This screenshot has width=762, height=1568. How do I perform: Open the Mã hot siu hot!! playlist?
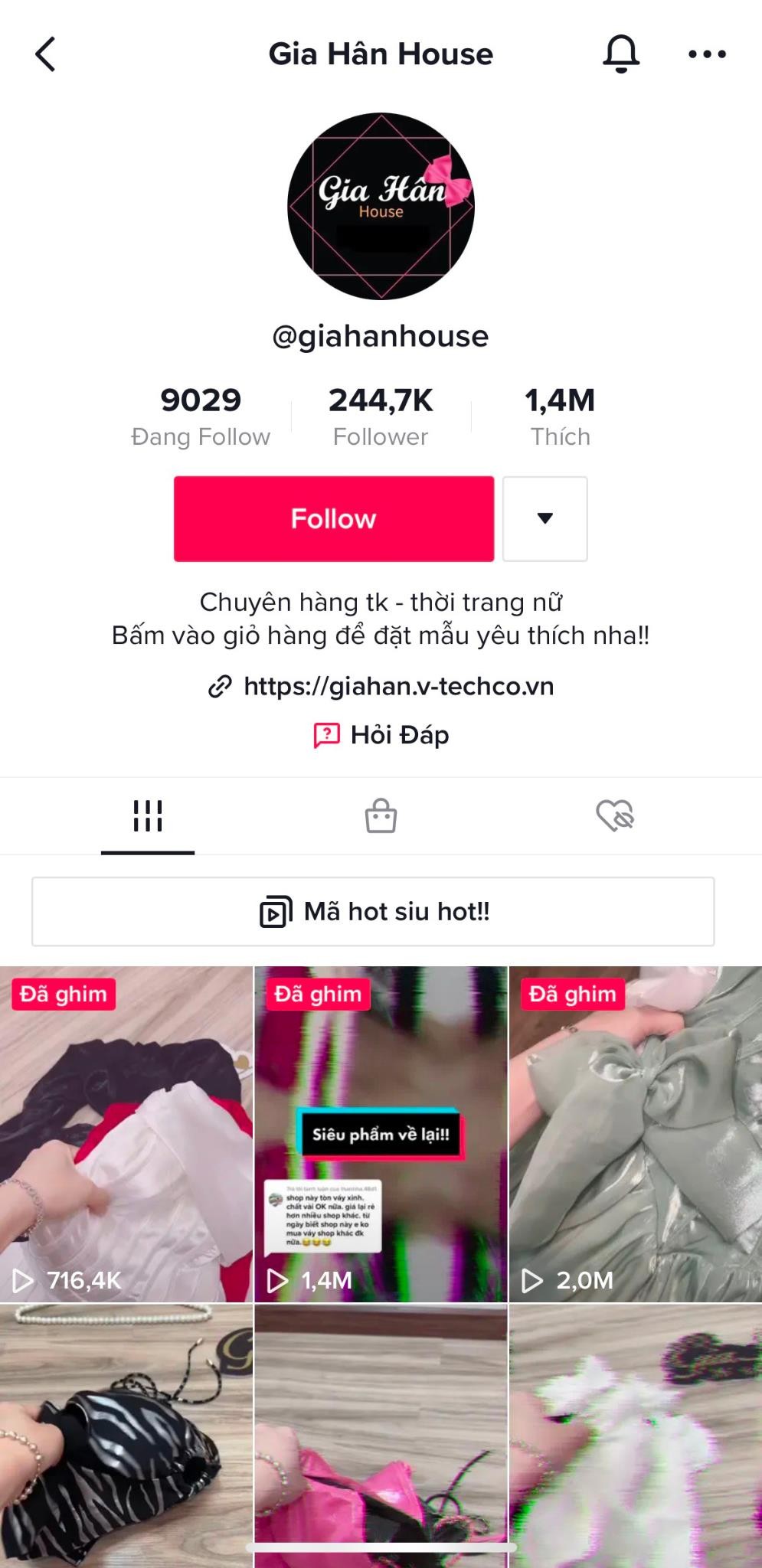click(x=373, y=912)
